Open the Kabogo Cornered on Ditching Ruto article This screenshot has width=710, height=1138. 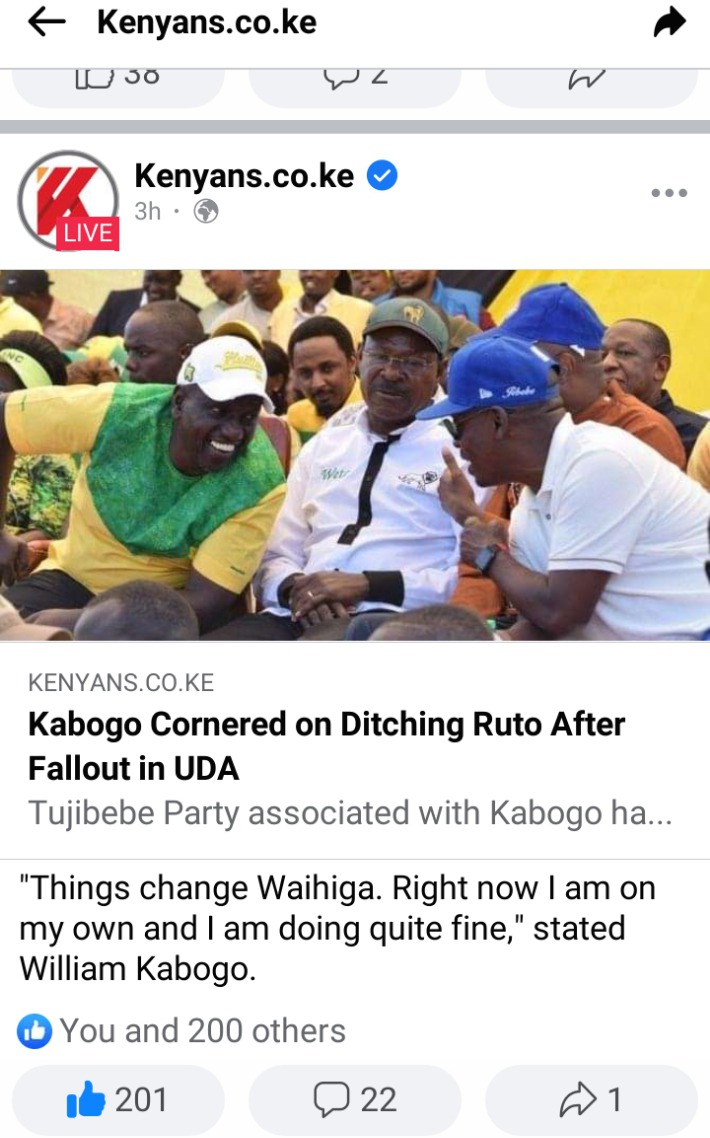(355, 747)
